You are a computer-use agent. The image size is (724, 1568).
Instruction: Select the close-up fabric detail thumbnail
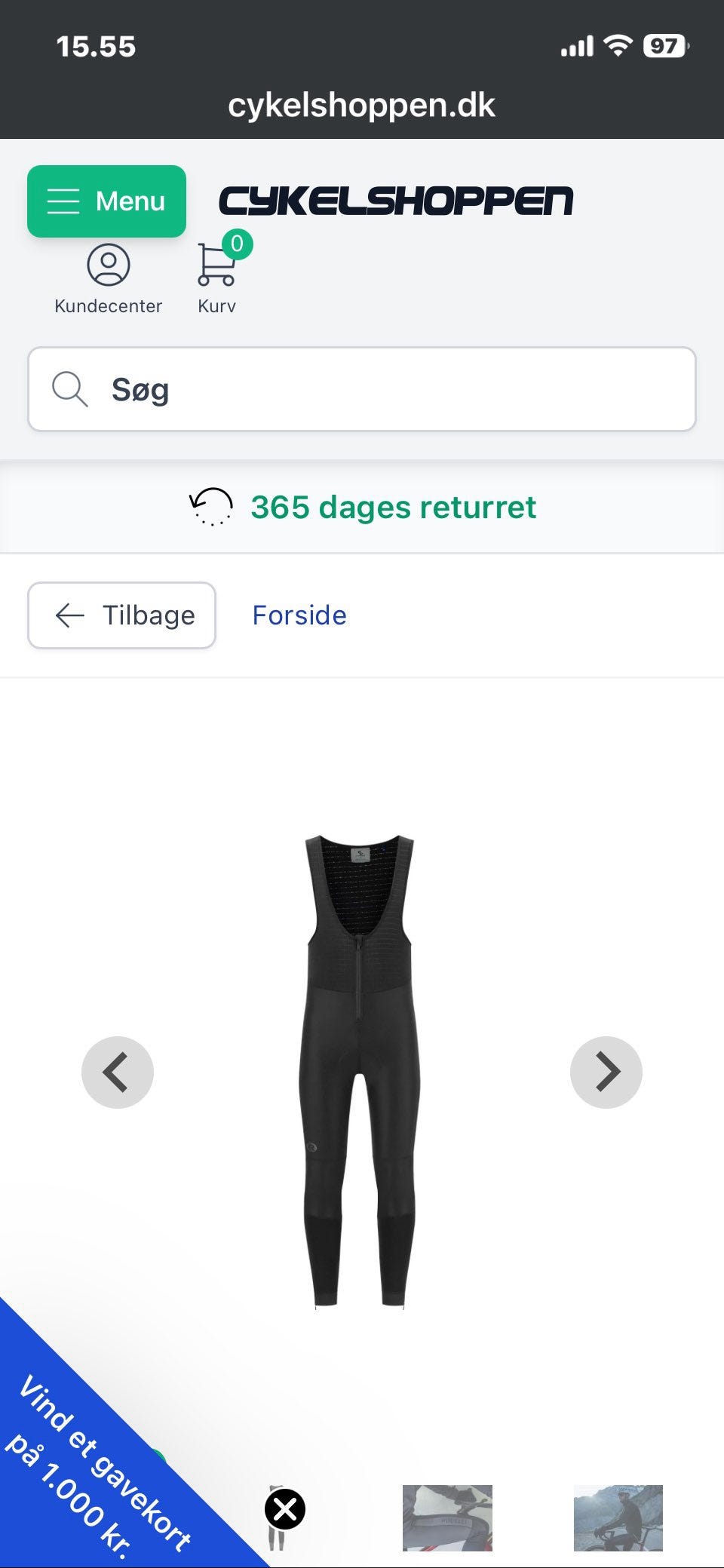(447, 1517)
